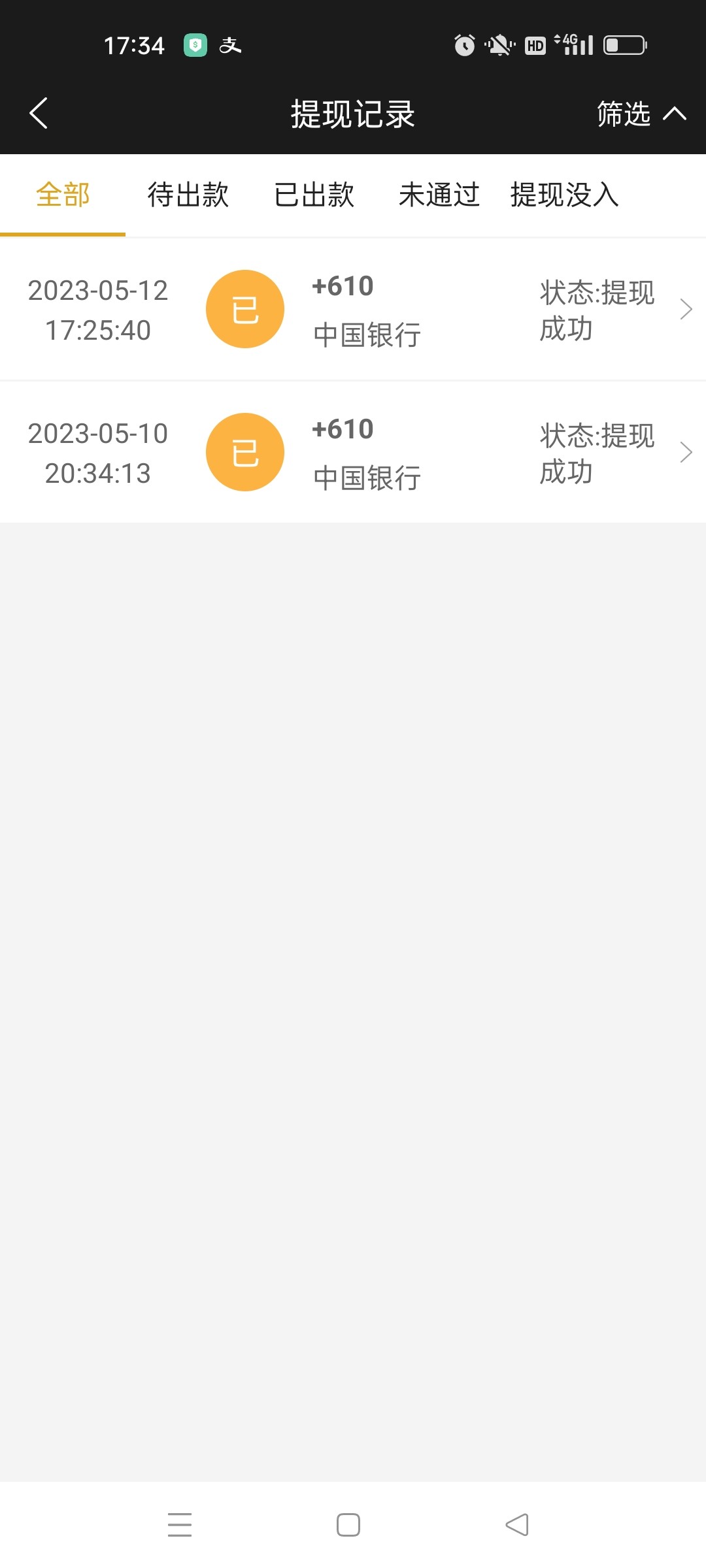The image size is (706, 1568).
Task: Switch to the 待出款 tab
Action: tap(188, 195)
